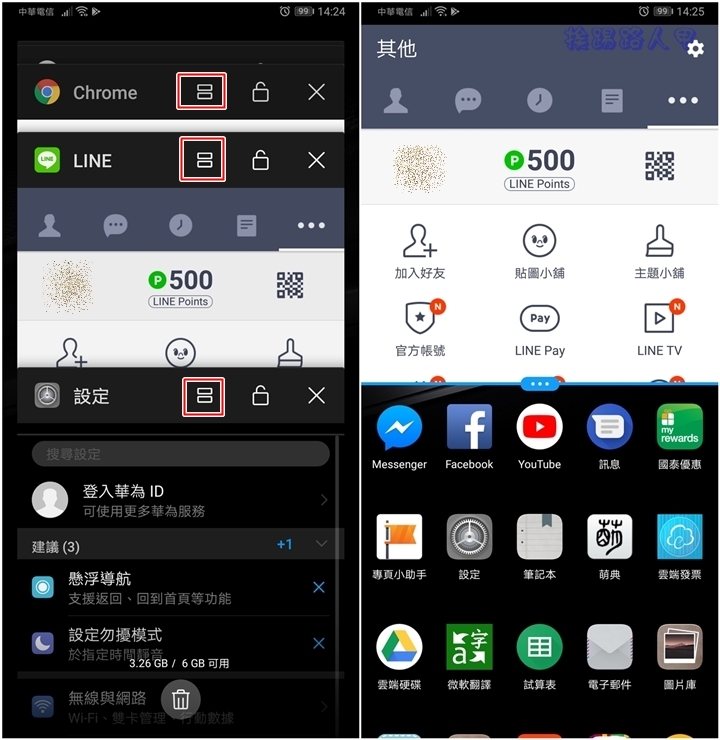Dismiss the 設定勿擾模式 suggestion

click(x=318, y=643)
